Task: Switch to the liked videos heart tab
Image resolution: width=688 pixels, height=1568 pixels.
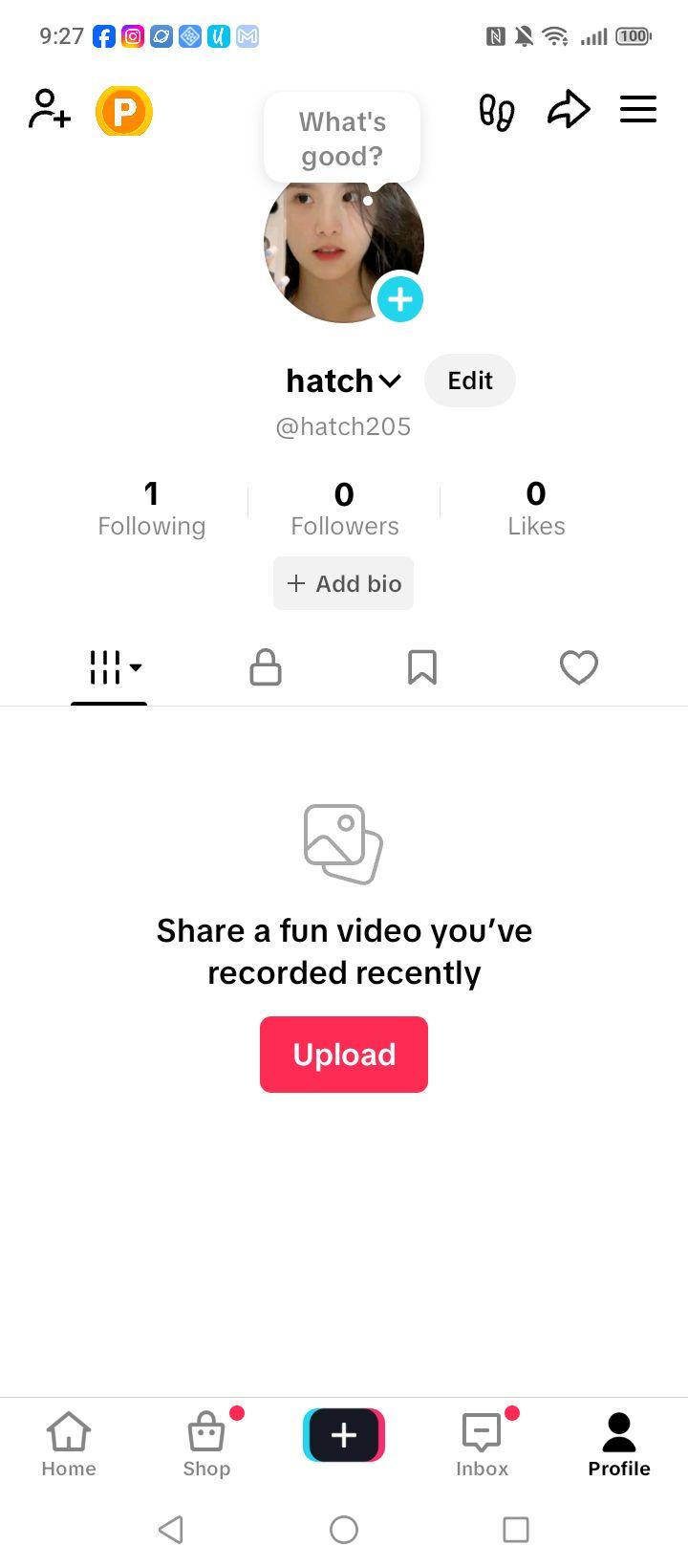Action: point(579,667)
